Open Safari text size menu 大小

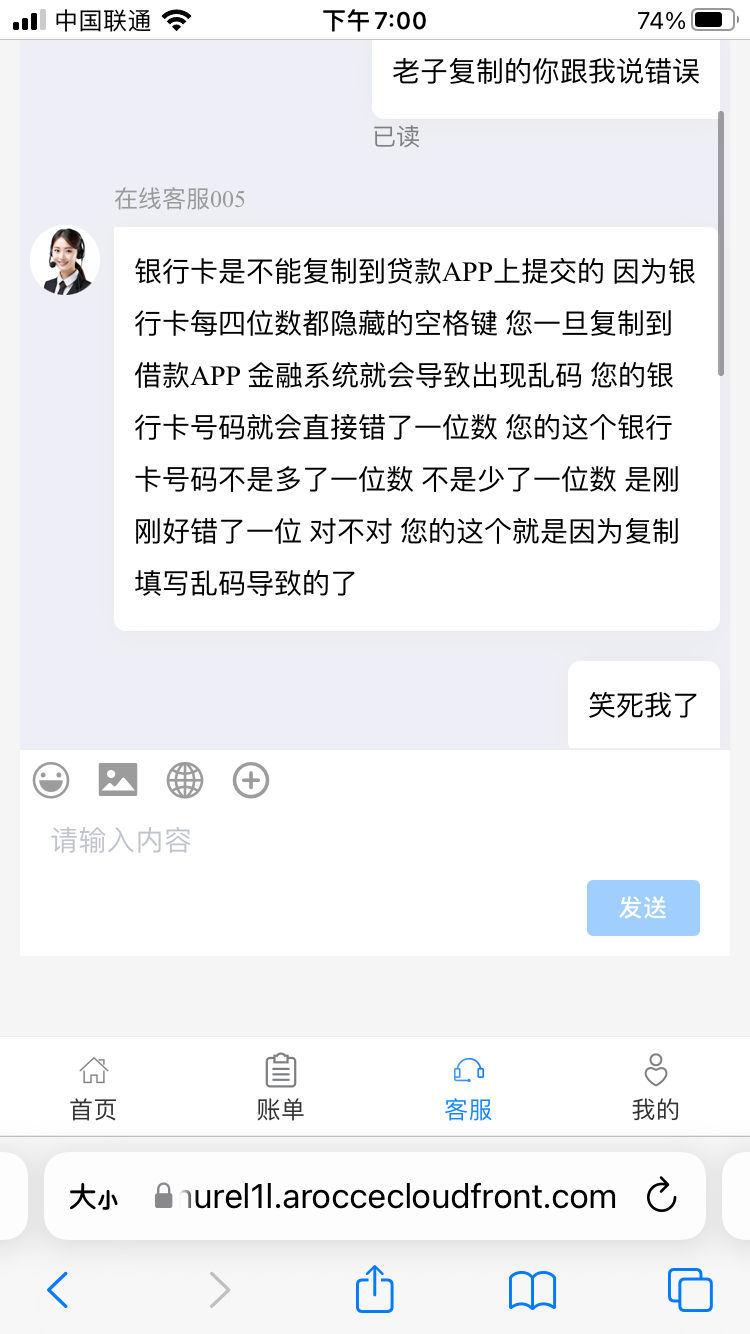click(93, 1197)
